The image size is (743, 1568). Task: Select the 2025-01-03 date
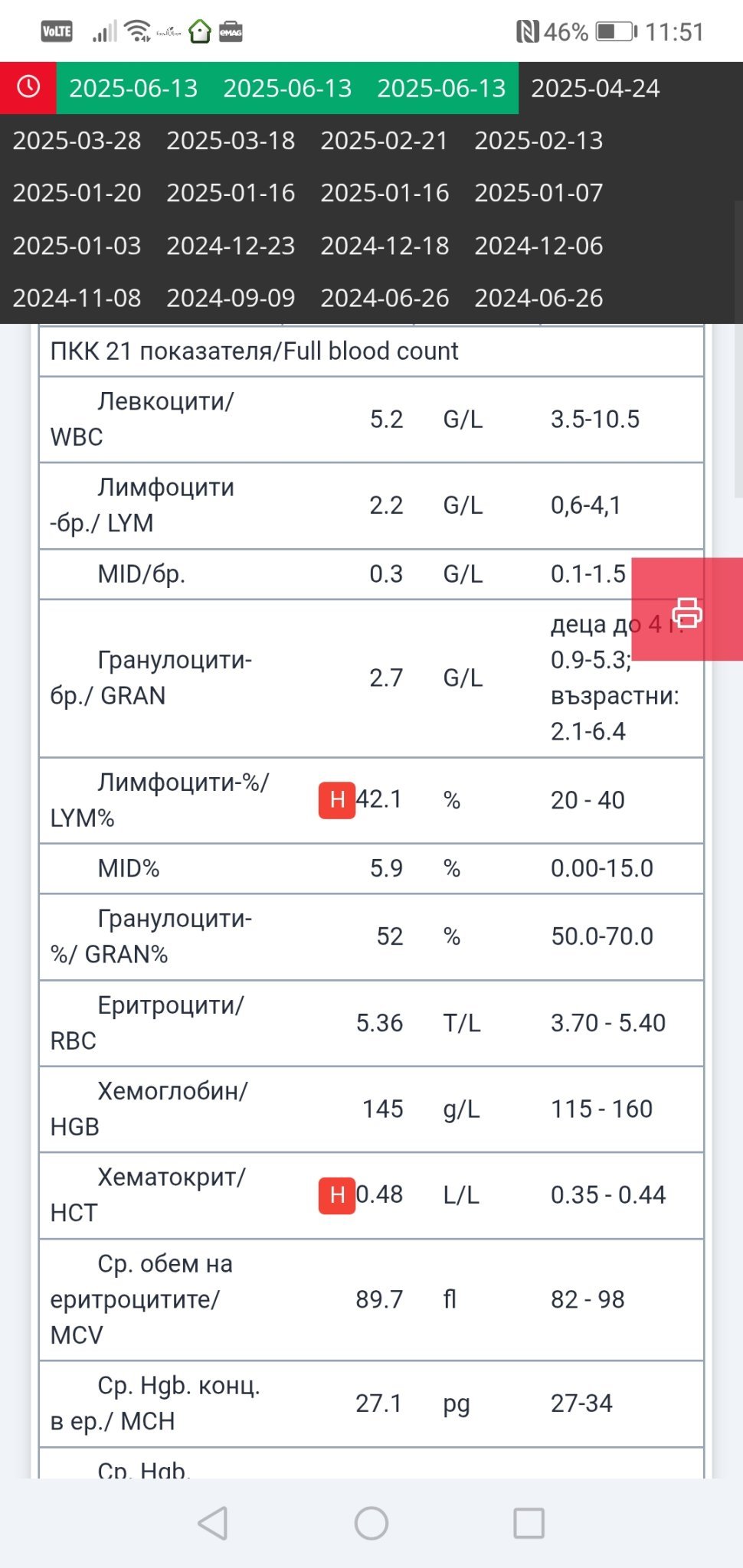(x=77, y=246)
